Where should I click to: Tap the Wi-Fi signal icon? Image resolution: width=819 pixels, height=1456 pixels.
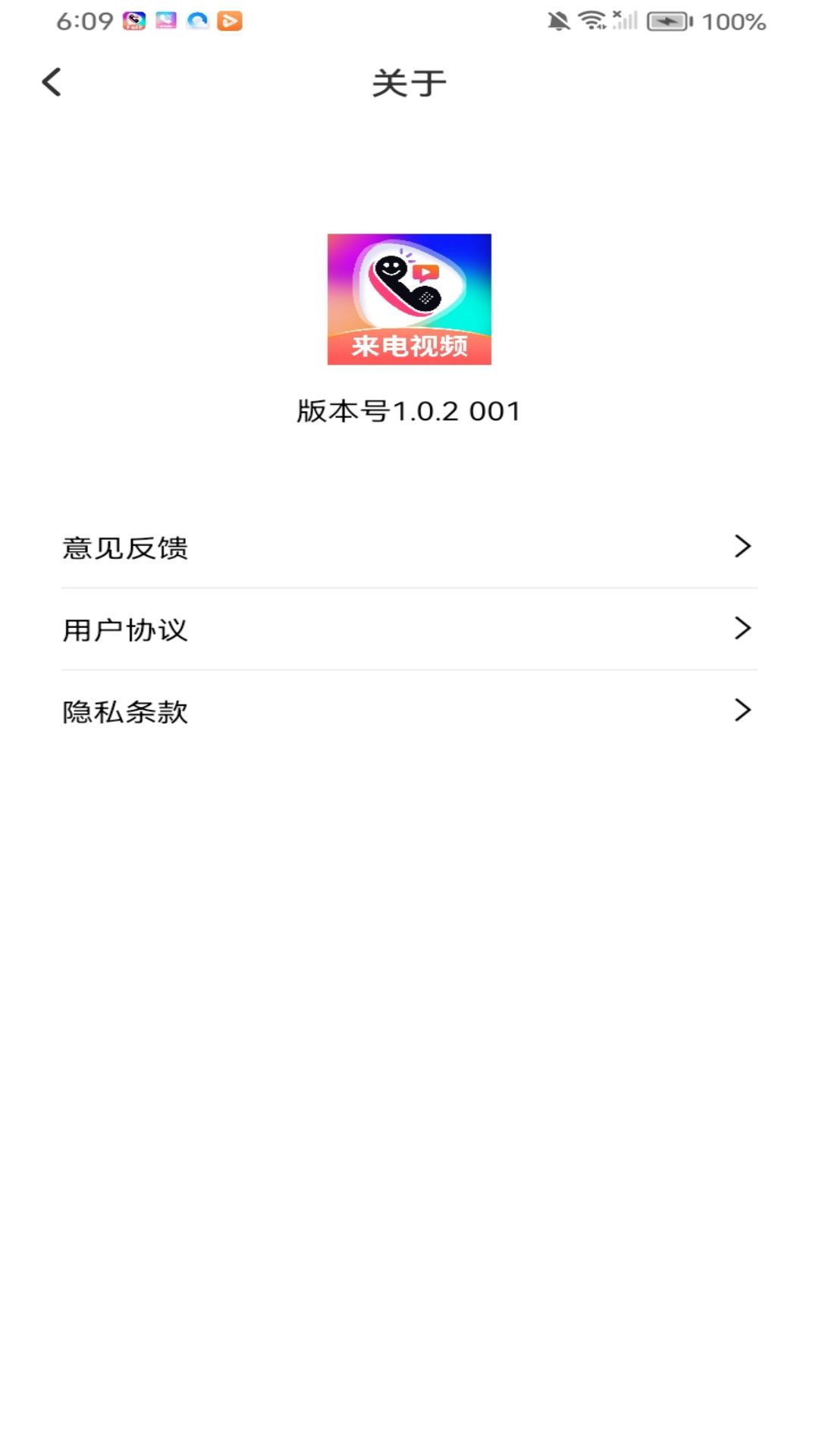pos(592,20)
